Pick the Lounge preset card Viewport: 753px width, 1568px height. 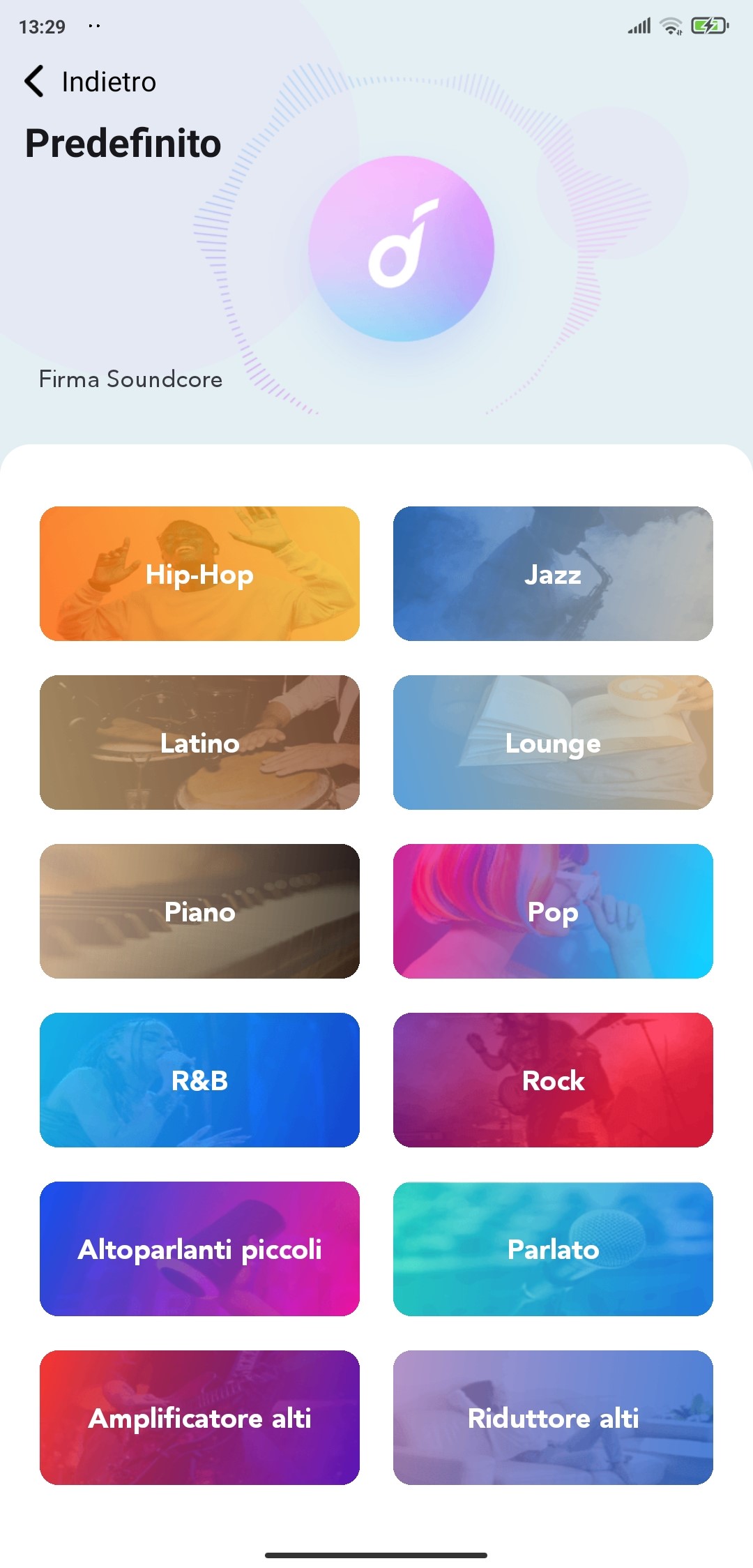coord(553,742)
